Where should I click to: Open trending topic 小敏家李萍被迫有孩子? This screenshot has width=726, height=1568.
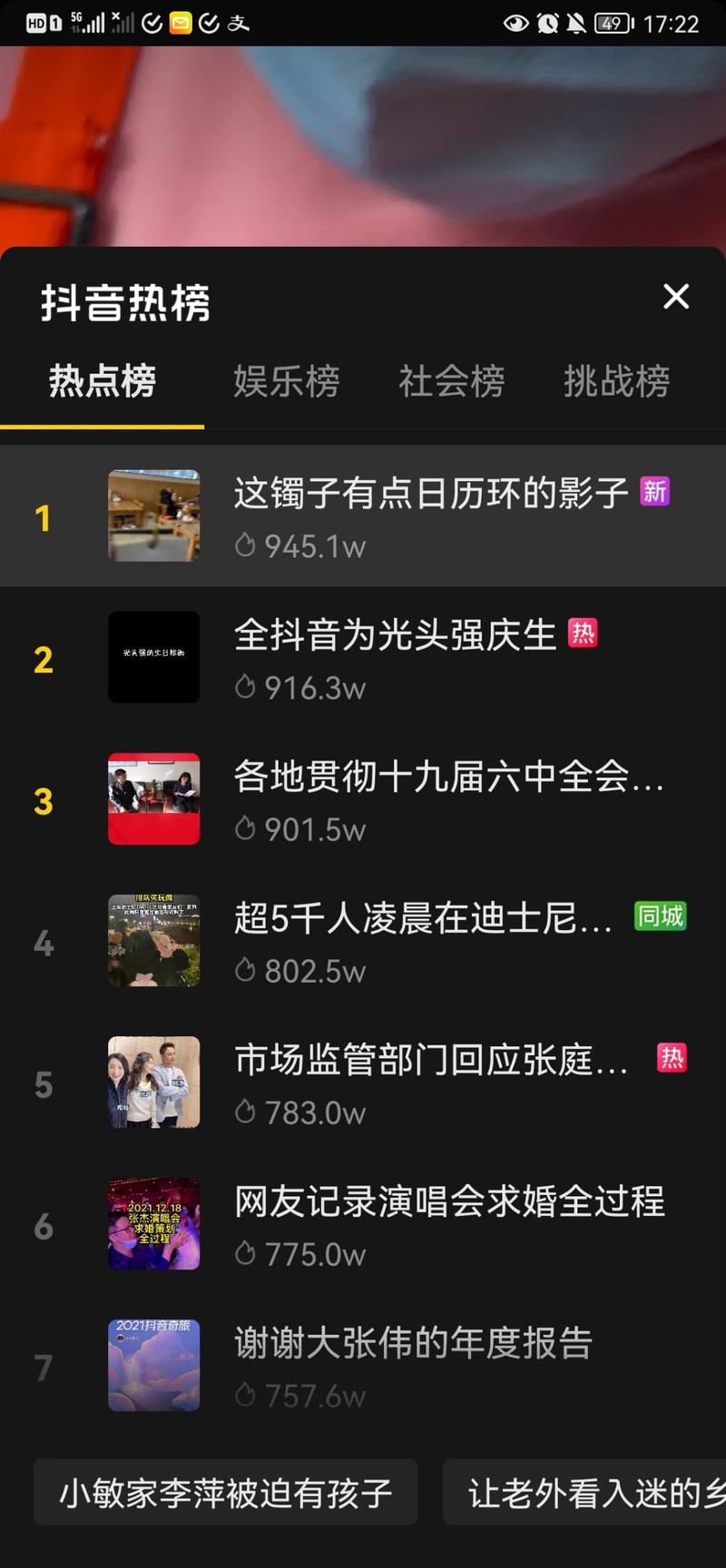click(x=223, y=1491)
